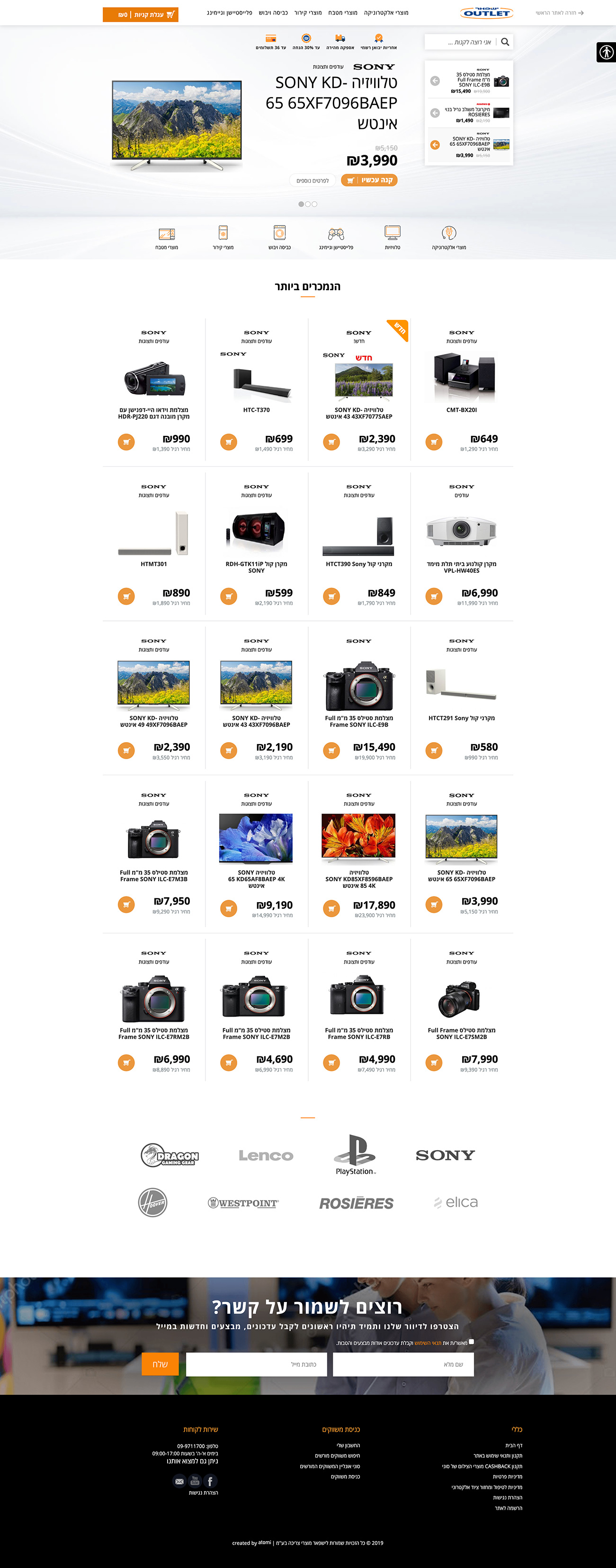Enter the full name field in newsletter form
Screen dimensions: 616x1568
coord(403,1364)
